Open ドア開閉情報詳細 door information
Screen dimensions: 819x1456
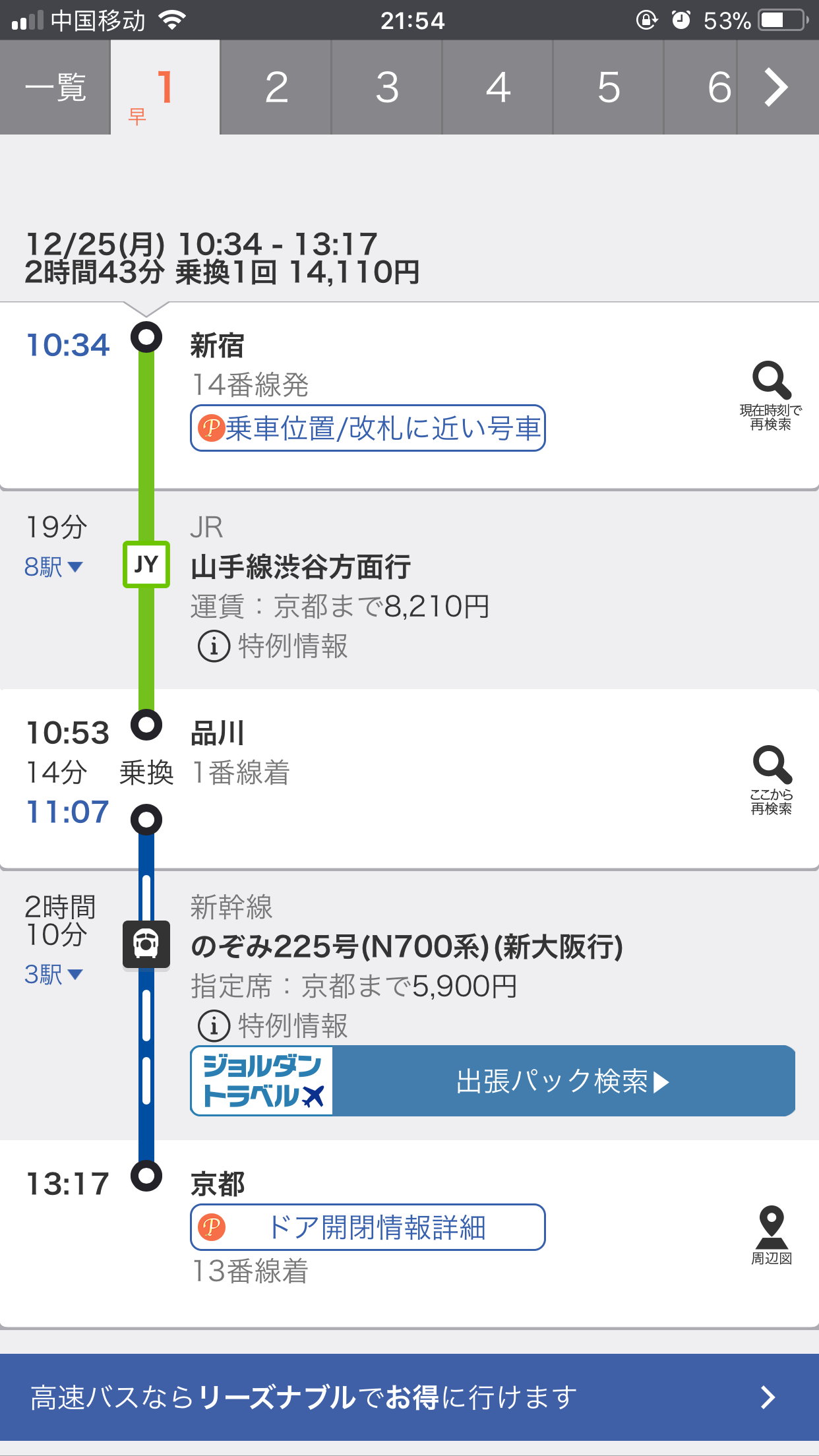[x=368, y=1227]
